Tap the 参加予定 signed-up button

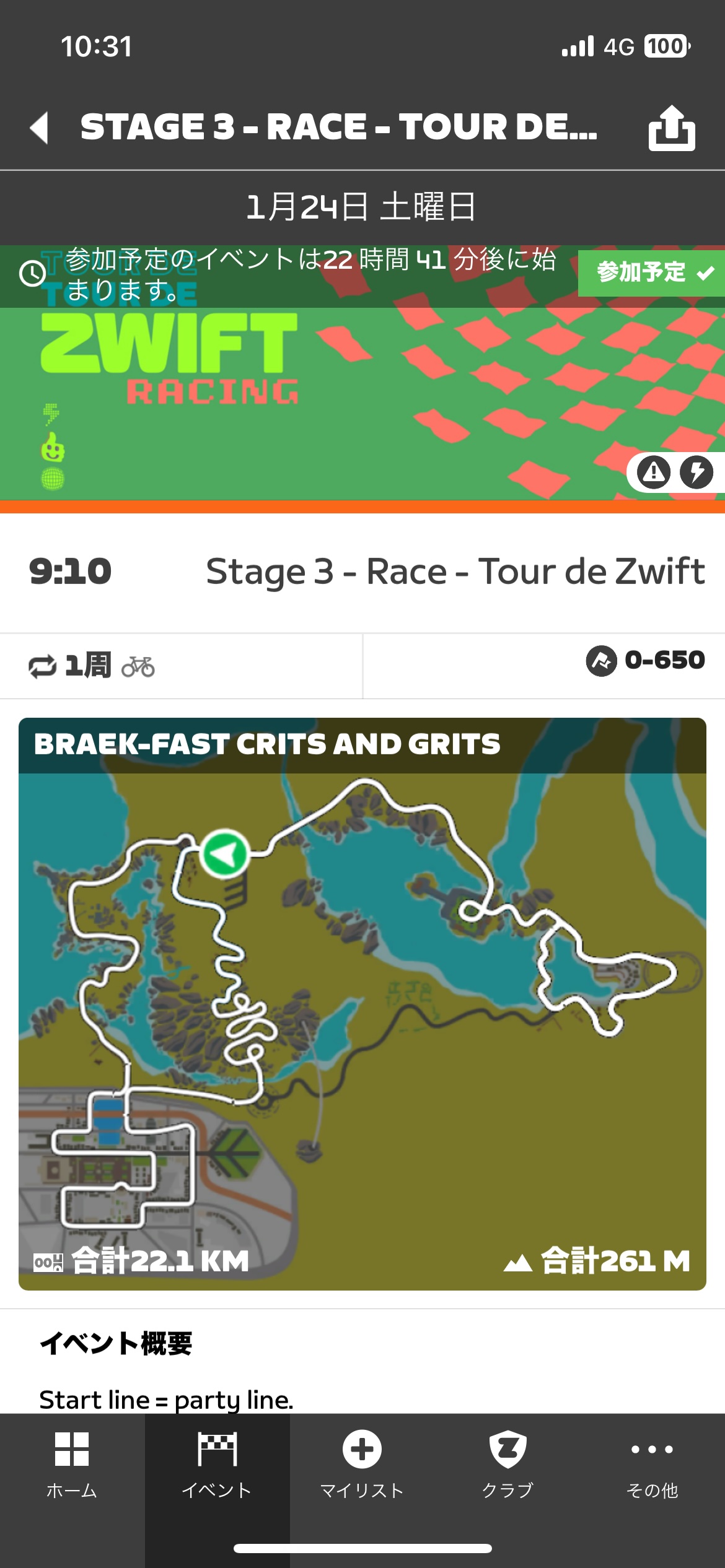pyautogui.click(x=651, y=272)
